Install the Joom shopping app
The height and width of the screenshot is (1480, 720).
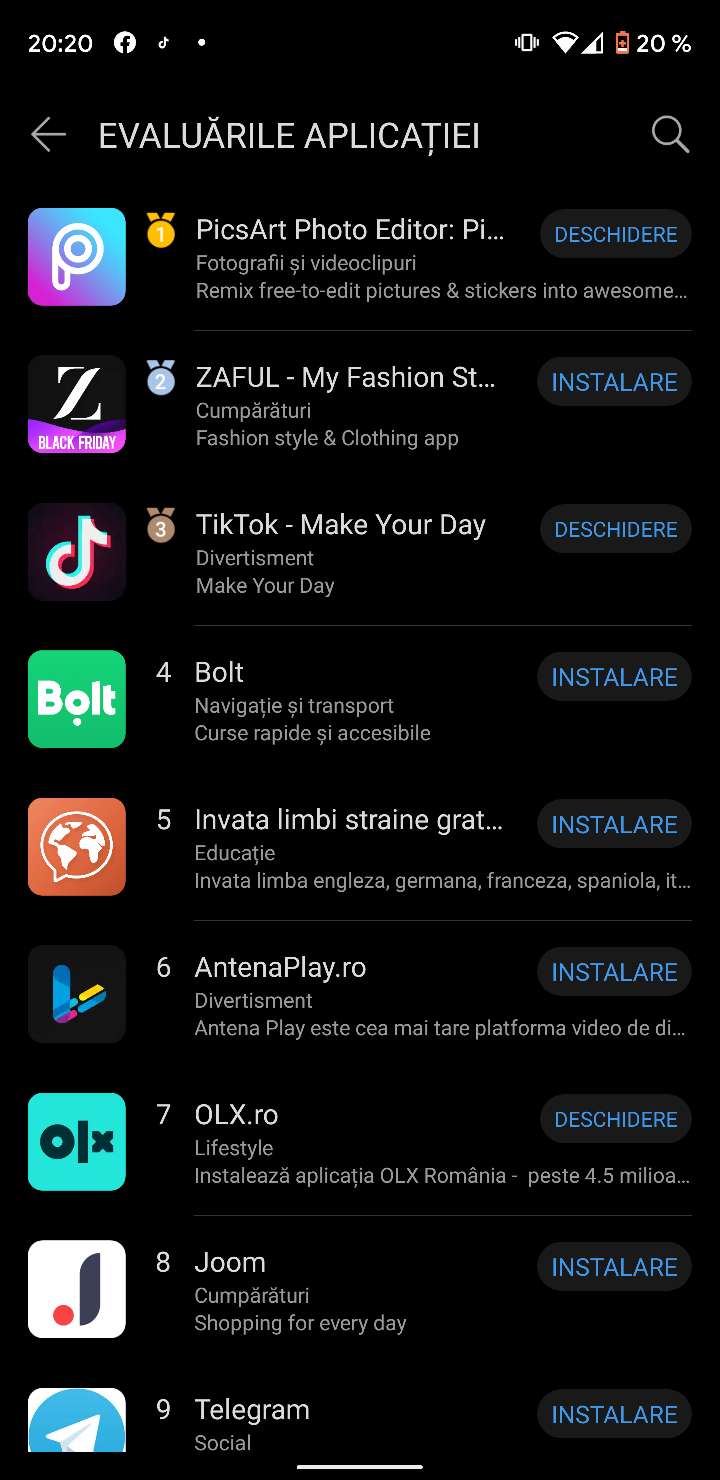tap(614, 1267)
